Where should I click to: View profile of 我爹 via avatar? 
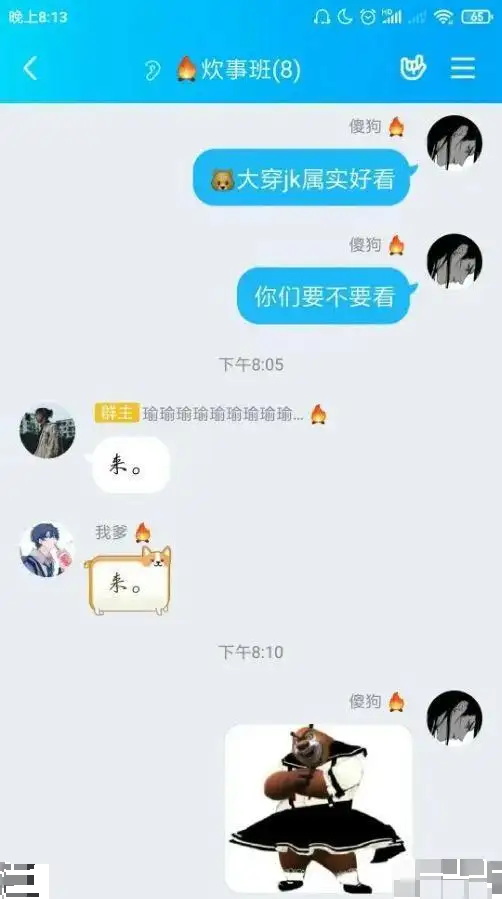click(x=48, y=549)
